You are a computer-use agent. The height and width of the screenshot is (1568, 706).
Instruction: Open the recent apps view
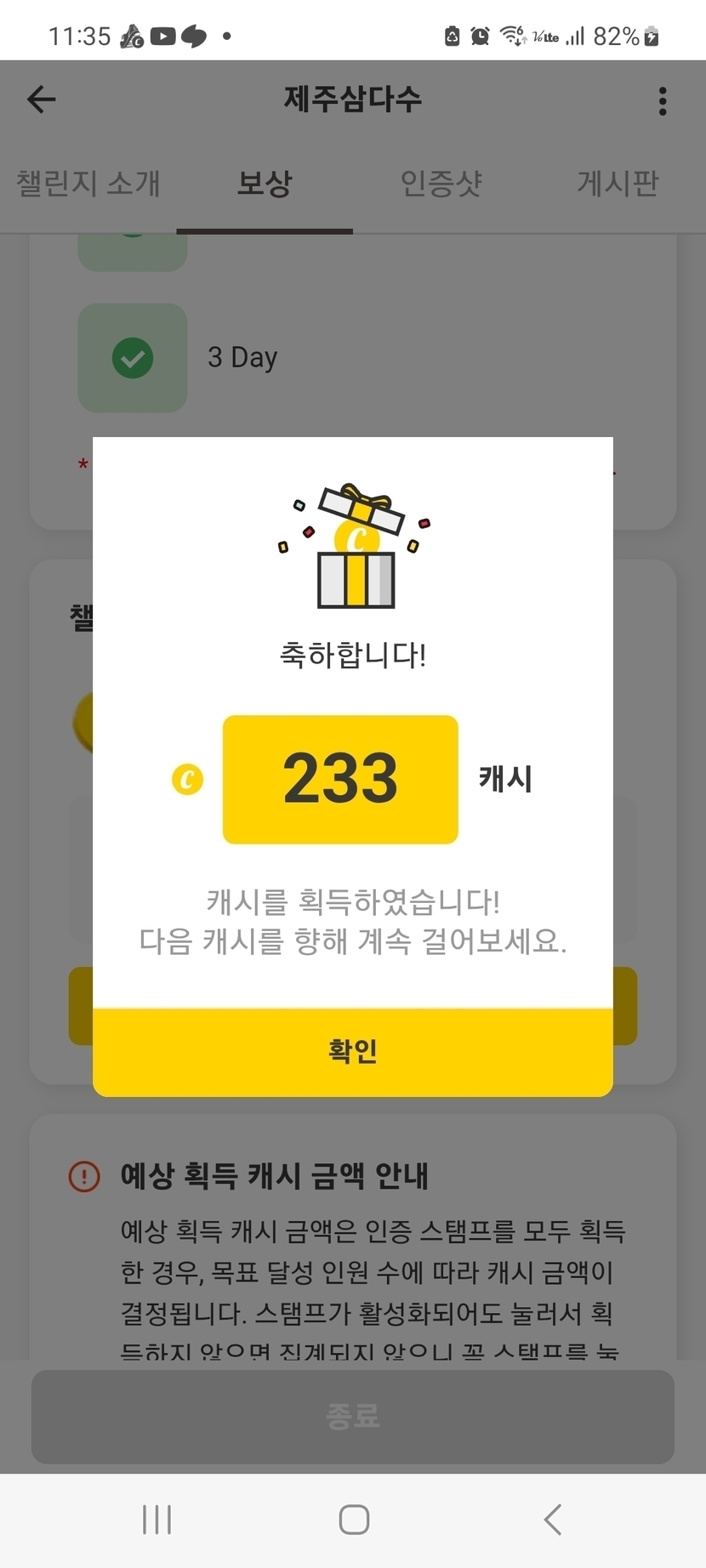click(157, 1520)
